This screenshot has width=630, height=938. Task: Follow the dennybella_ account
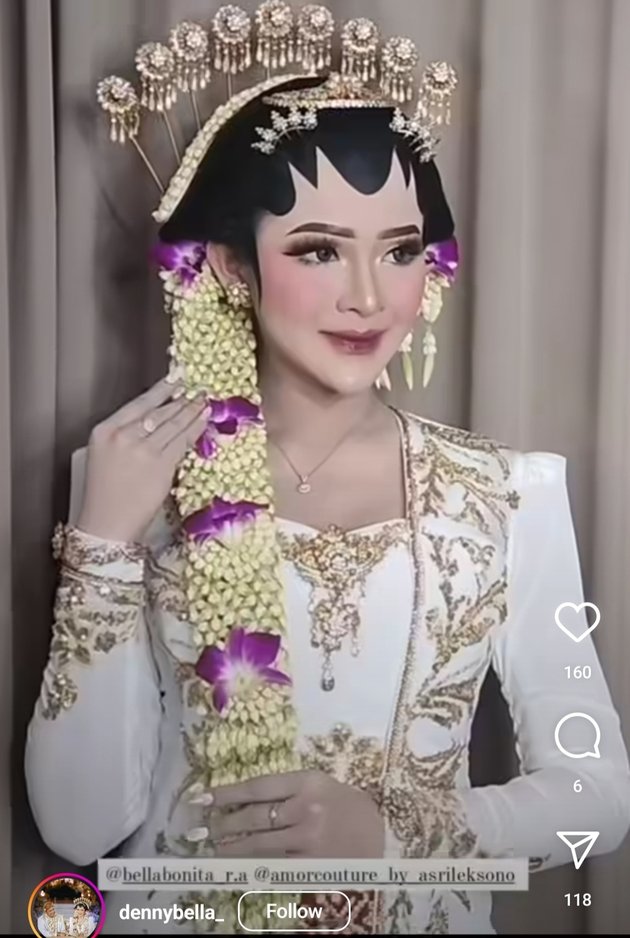point(293,911)
